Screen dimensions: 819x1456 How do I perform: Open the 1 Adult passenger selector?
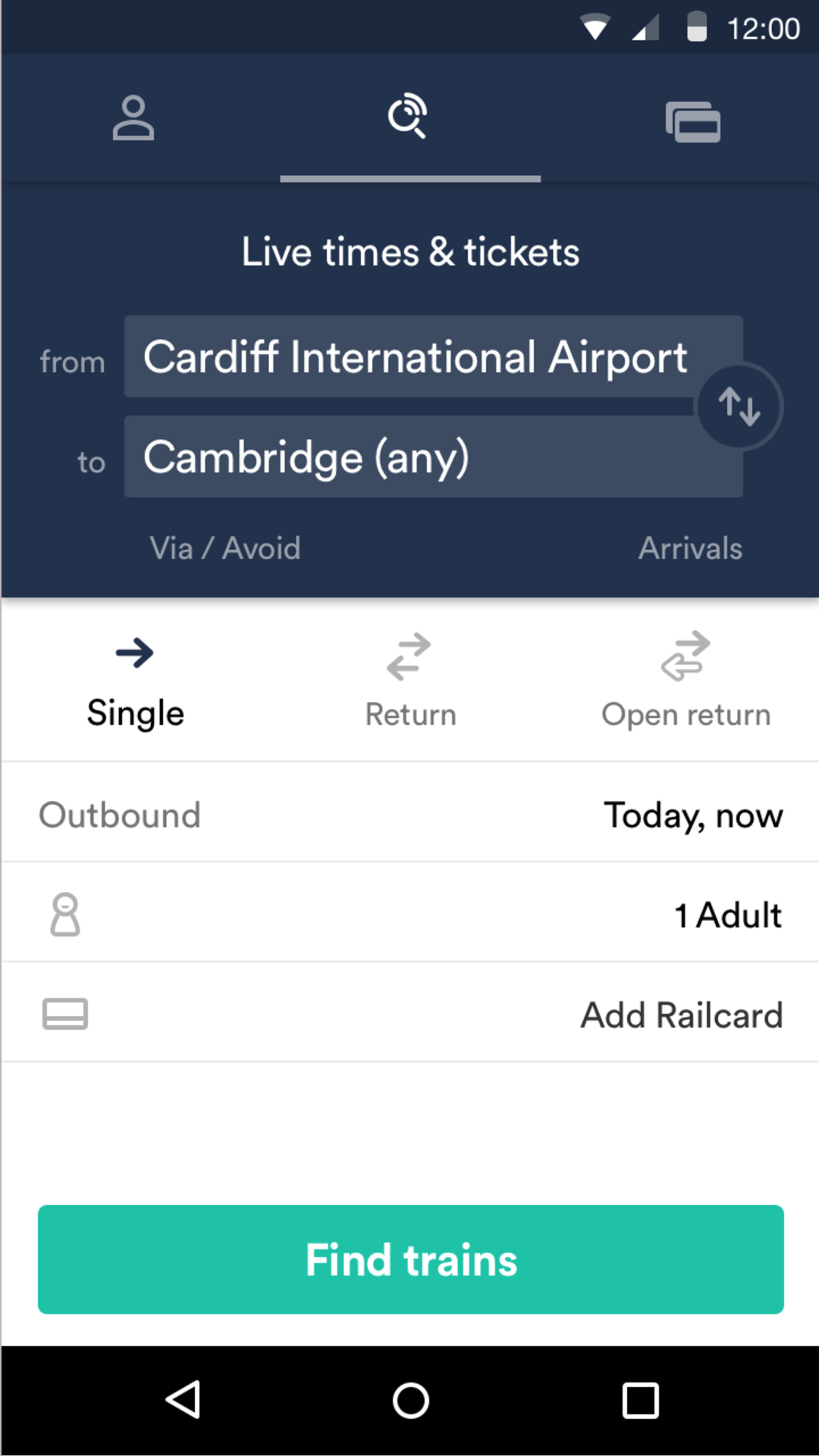click(x=409, y=914)
